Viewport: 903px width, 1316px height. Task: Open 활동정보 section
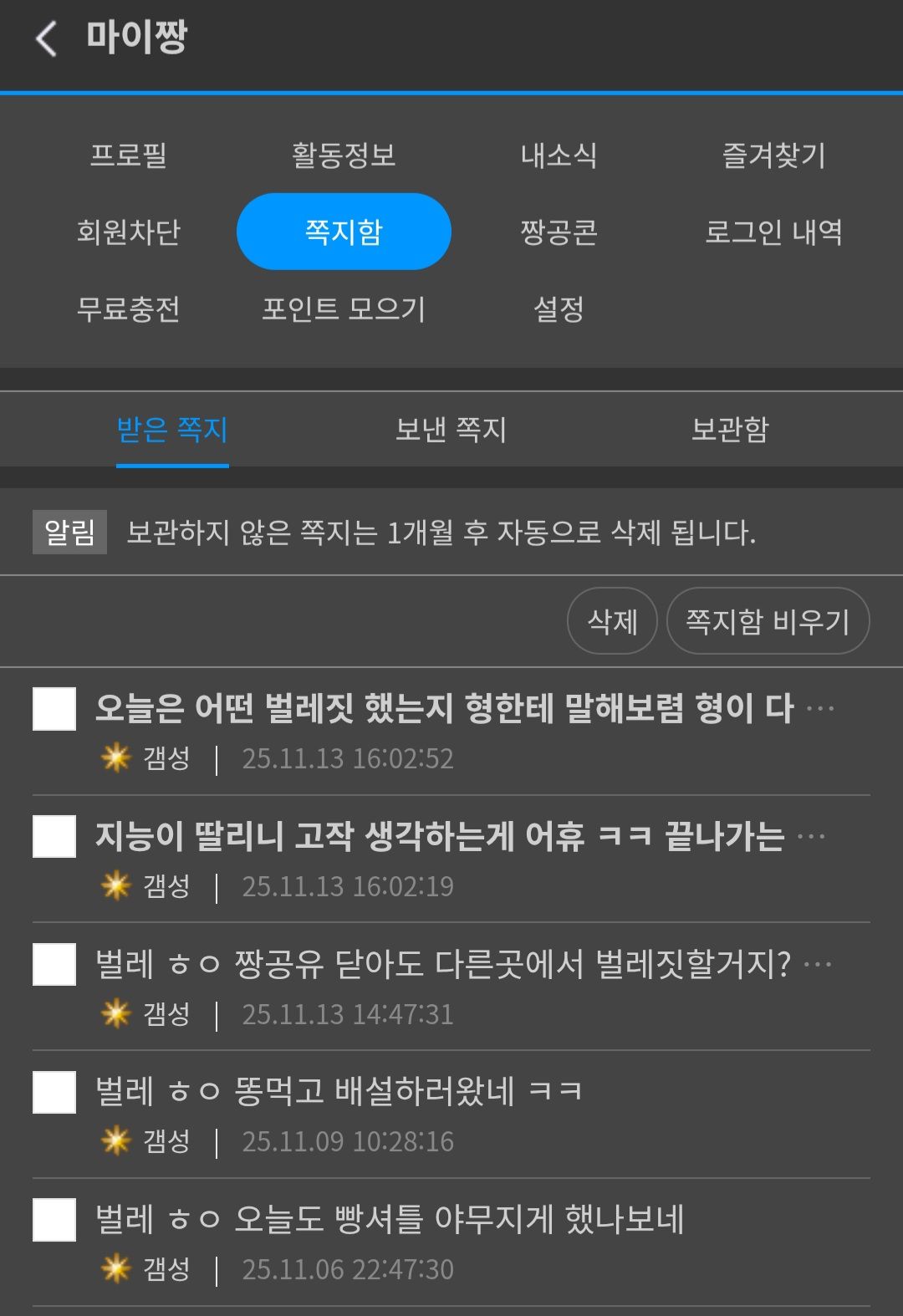click(343, 155)
